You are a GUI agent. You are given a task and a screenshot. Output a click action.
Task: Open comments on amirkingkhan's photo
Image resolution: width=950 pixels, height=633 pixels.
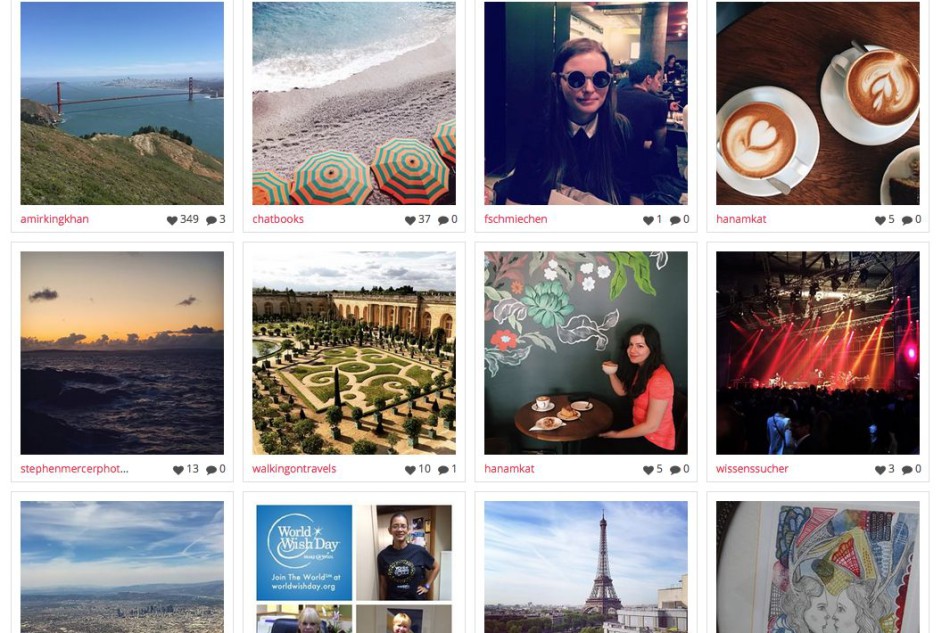coord(212,220)
